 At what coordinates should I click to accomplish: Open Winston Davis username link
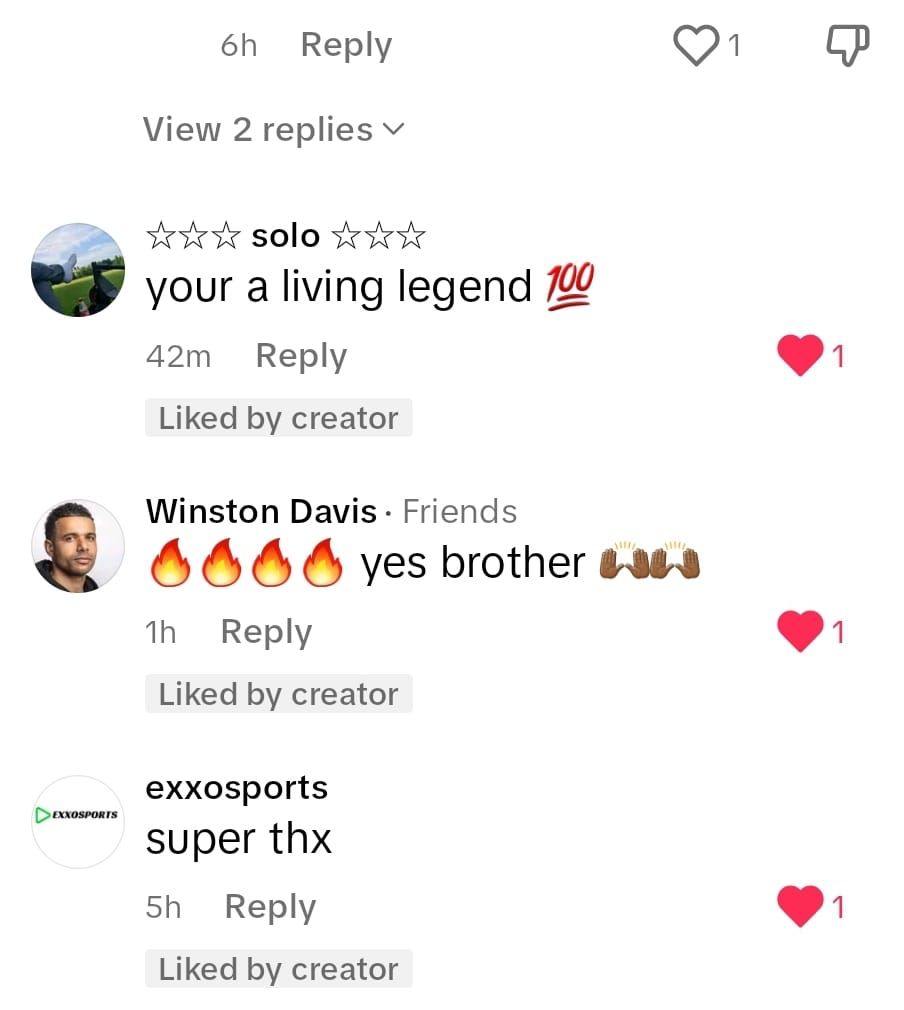[261, 512]
